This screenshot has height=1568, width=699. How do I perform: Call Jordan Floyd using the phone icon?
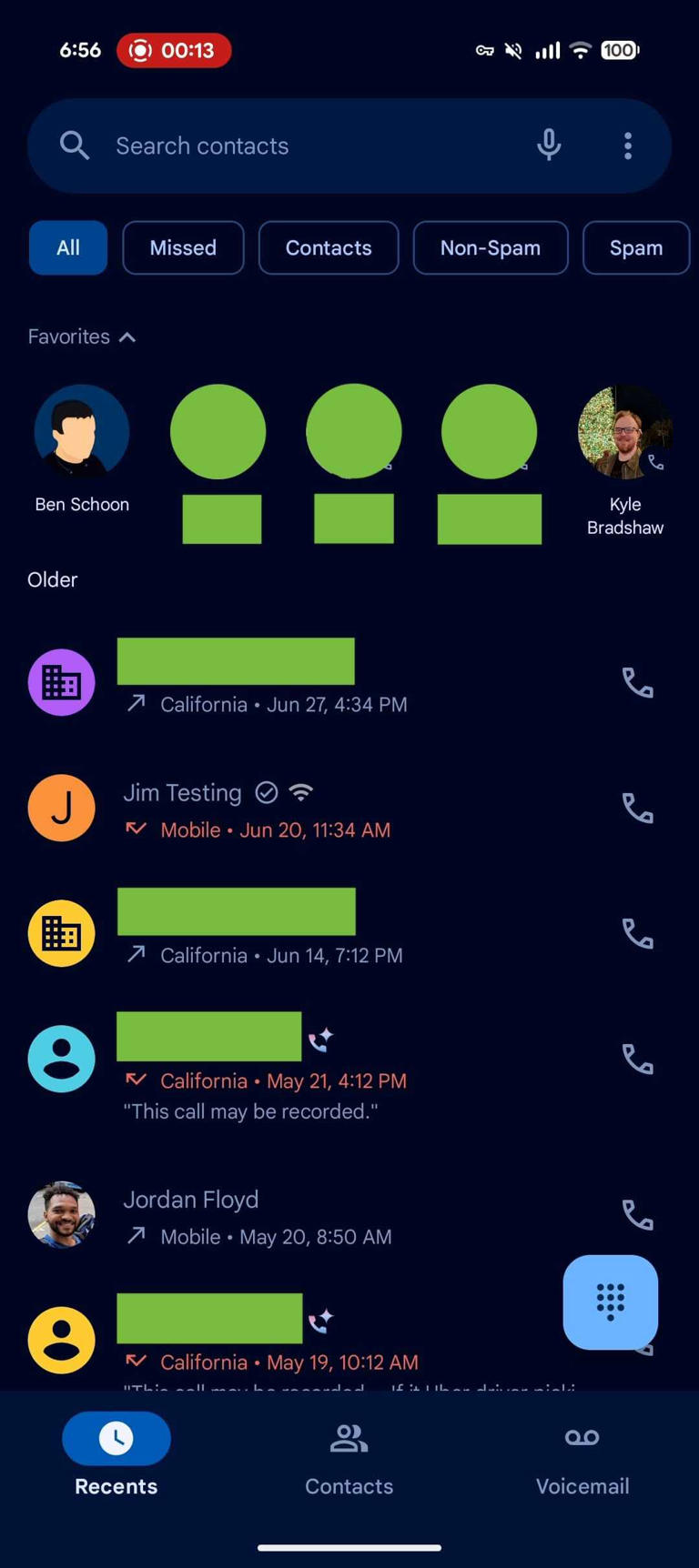pyautogui.click(x=637, y=1214)
